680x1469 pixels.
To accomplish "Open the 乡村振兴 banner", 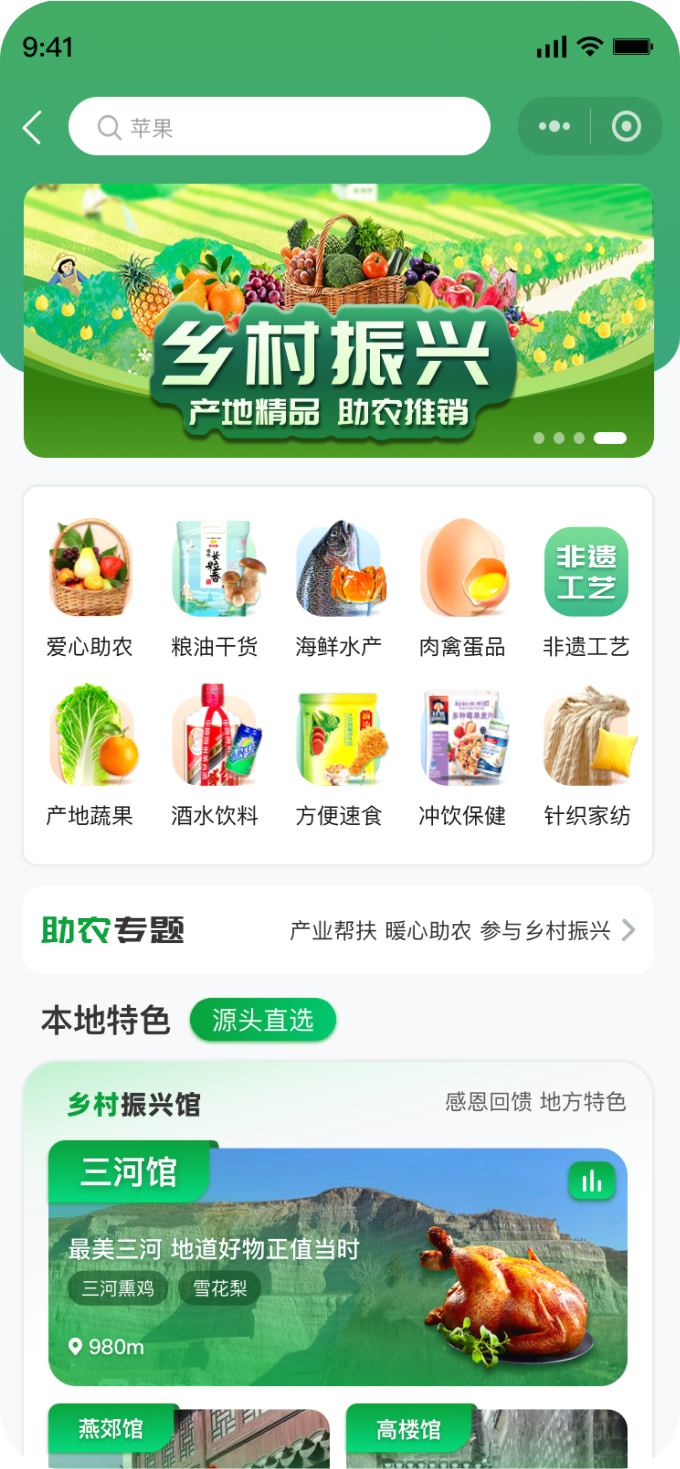I will tap(338, 320).
